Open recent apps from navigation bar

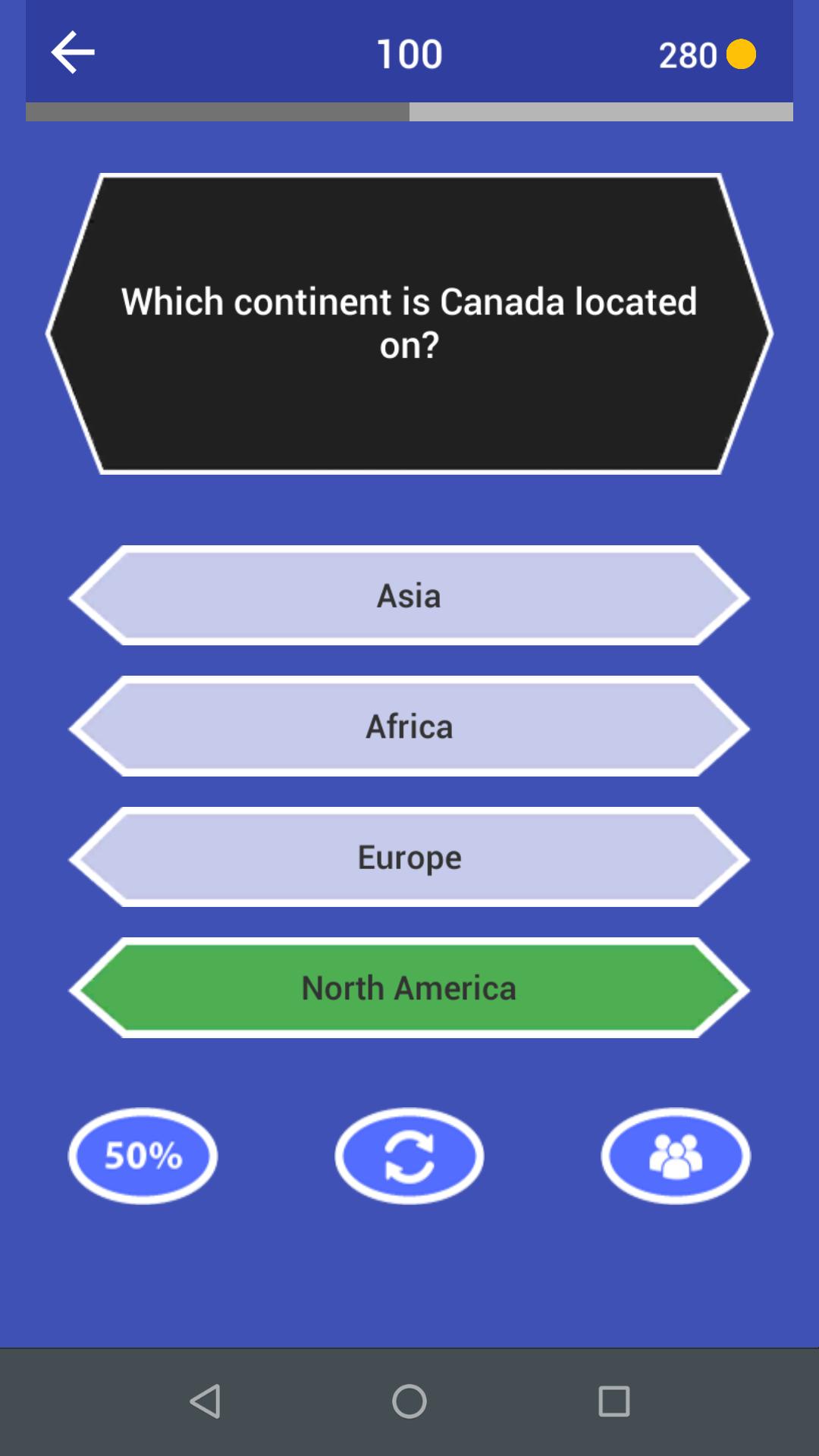tap(614, 1401)
